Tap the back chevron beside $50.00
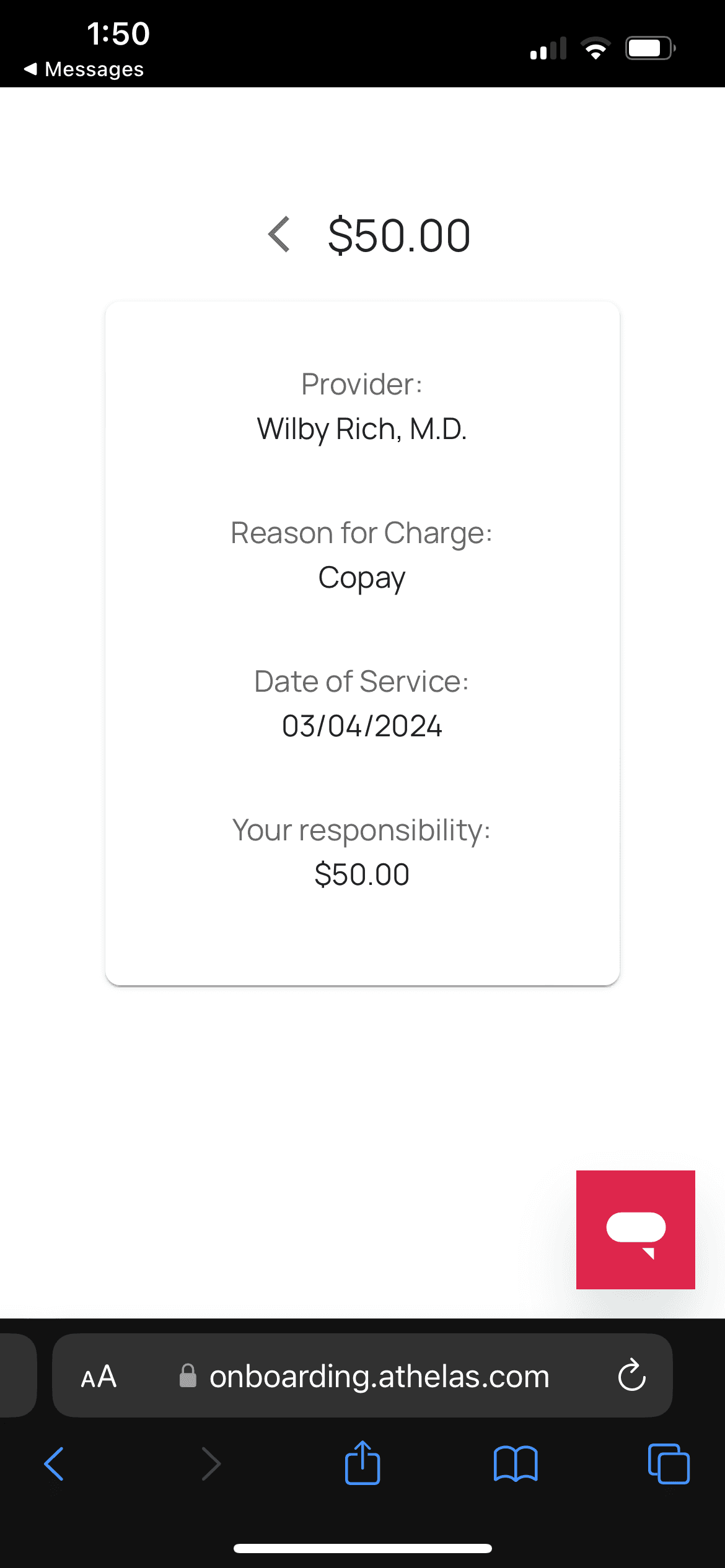This screenshot has width=725, height=1568. pyautogui.click(x=279, y=235)
